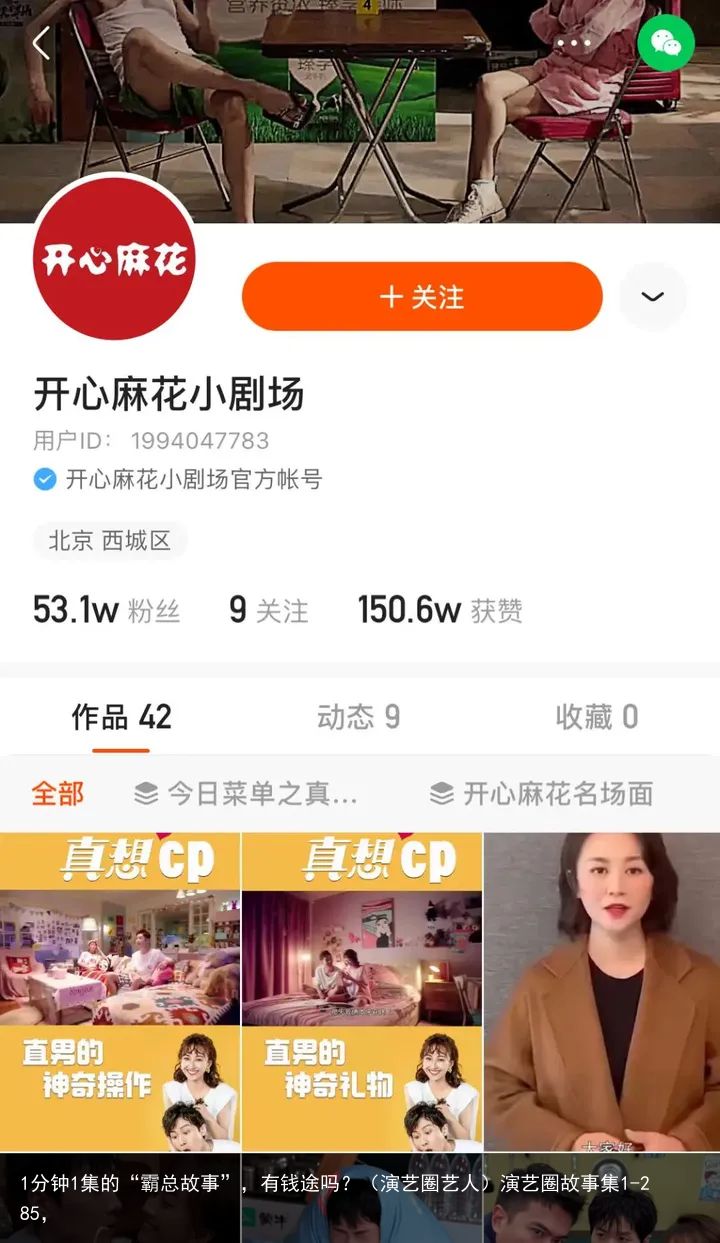Expand the chevron next to the follow button
This screenshot has width=720, height=1243.
point(653,297)
